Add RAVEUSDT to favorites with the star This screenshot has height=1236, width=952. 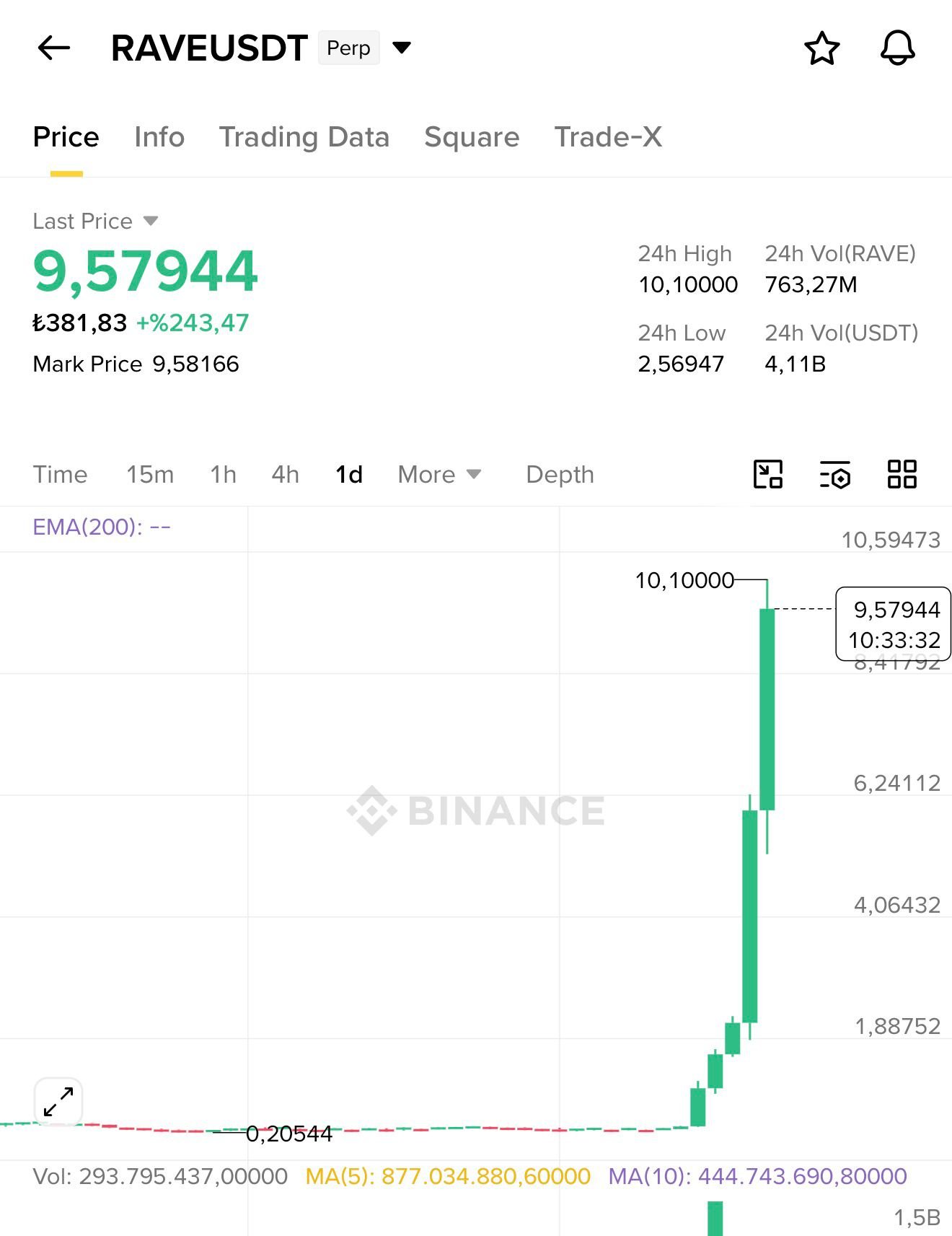click(x=821, y=48)
